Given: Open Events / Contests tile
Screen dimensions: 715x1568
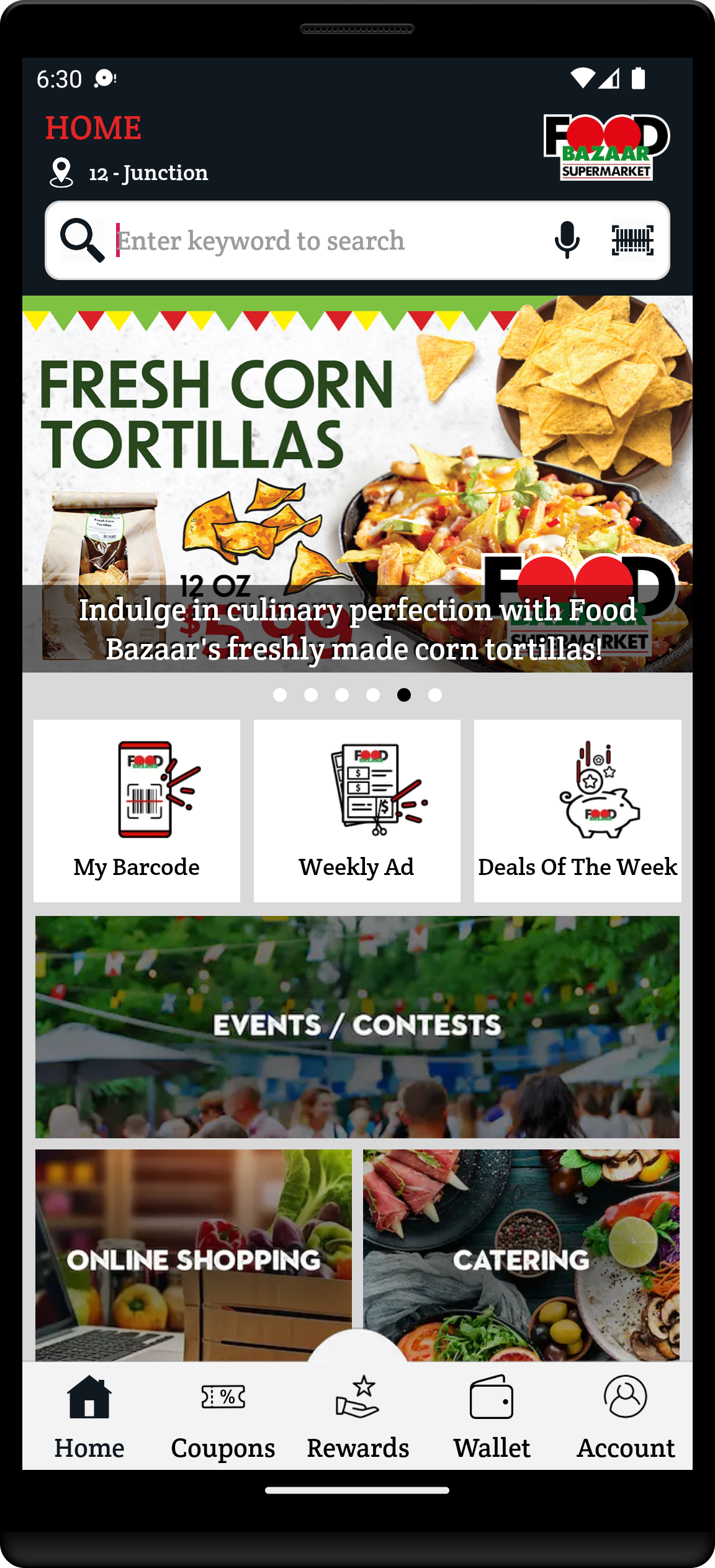Looking at the screenshot, I should (357, 1026).
